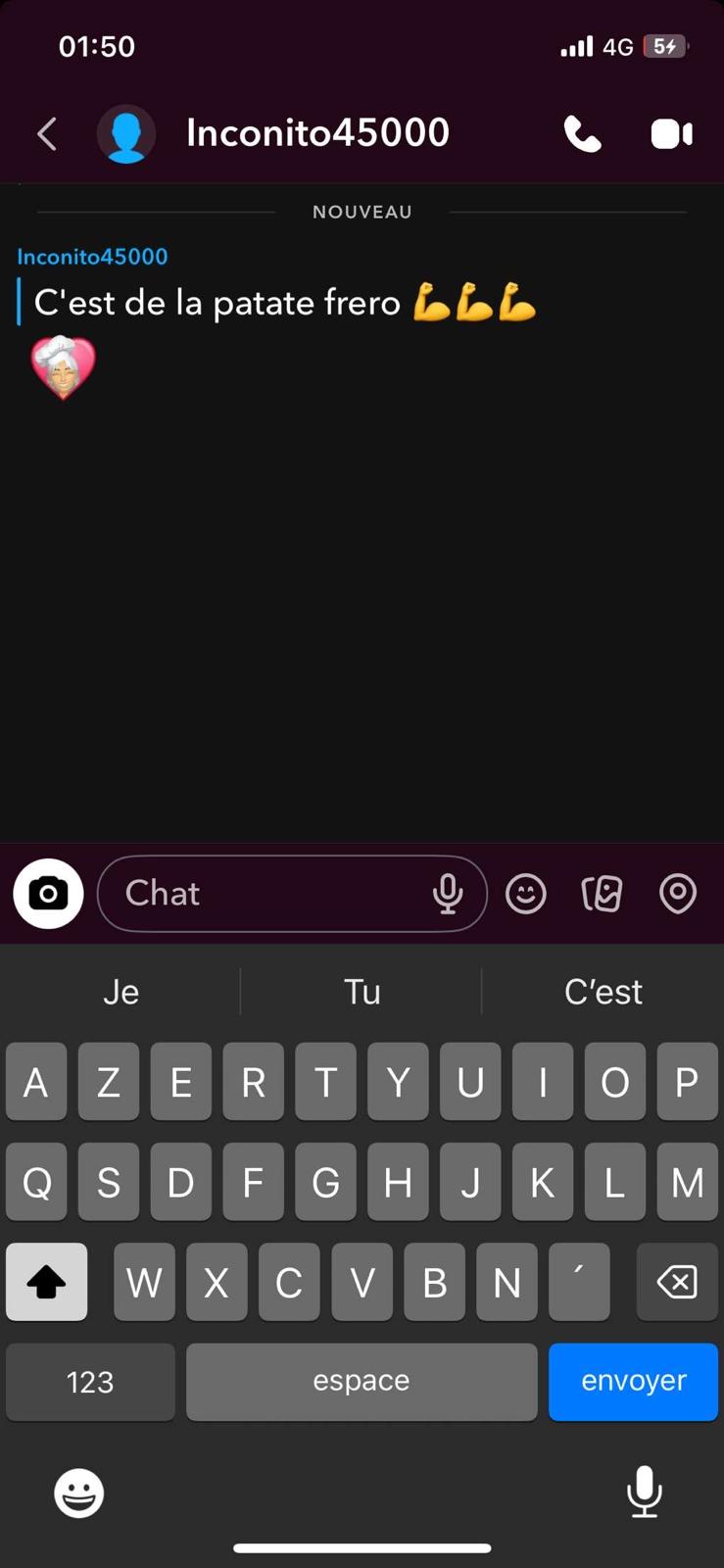Record a voice note in Chat field

[448, 894]
